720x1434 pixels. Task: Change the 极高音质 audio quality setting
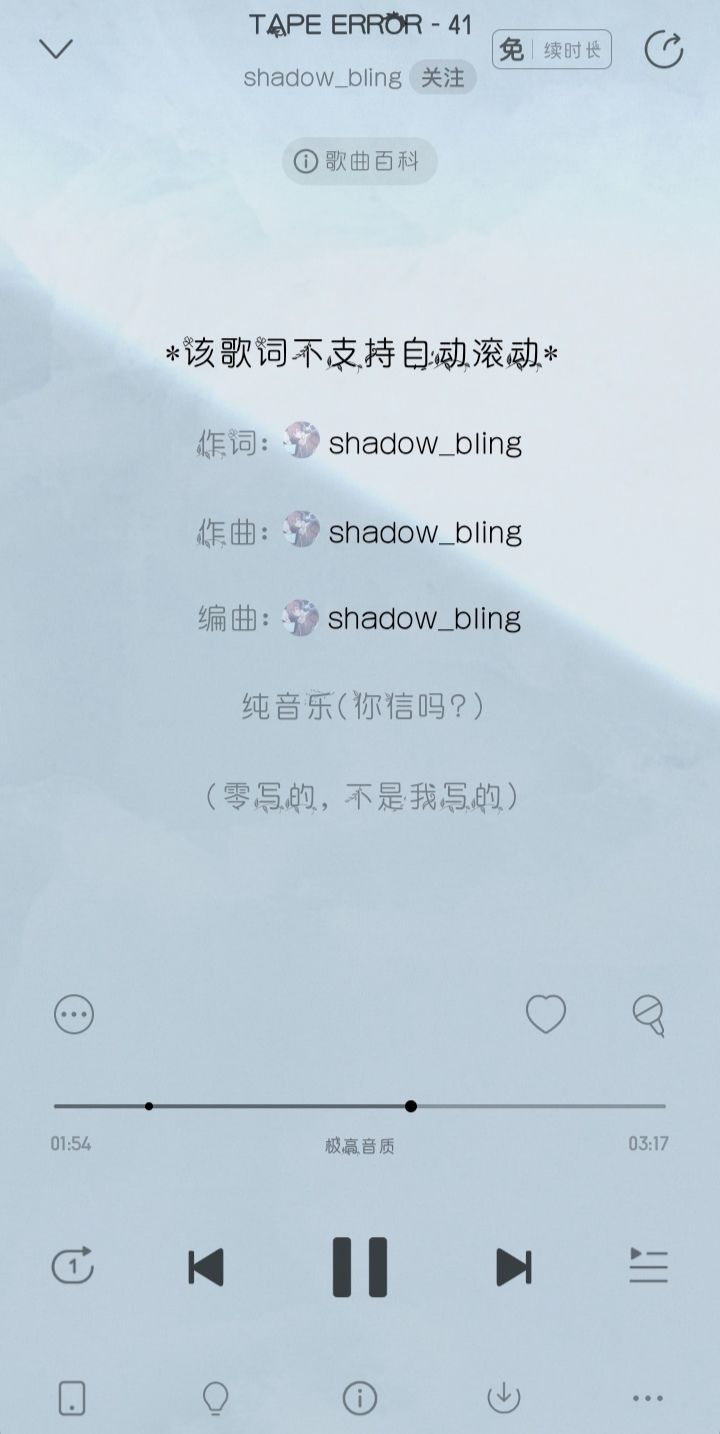[360, 1146]
